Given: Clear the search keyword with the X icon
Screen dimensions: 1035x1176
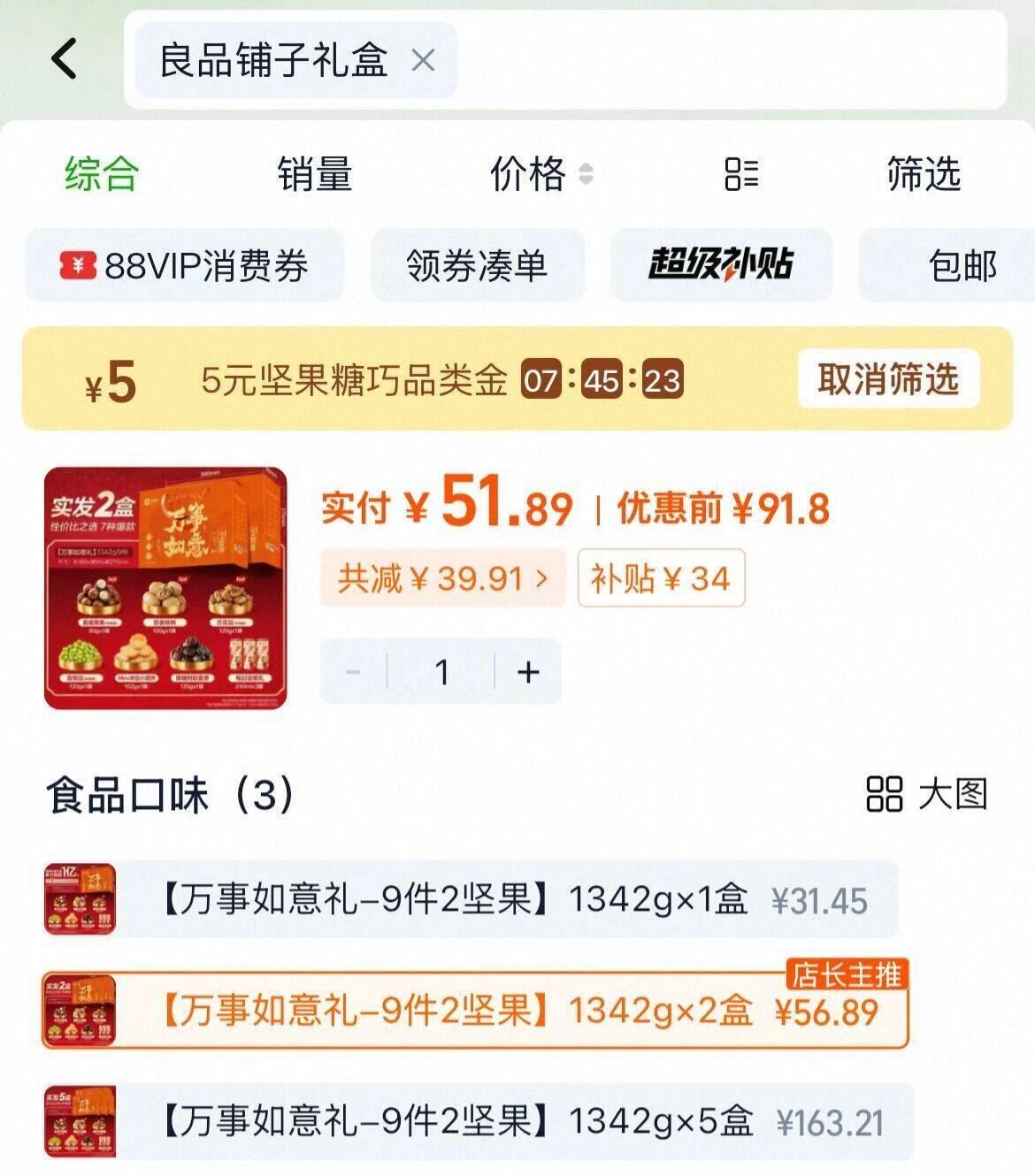Looking at the screenshot, I should tap(422, 58).
